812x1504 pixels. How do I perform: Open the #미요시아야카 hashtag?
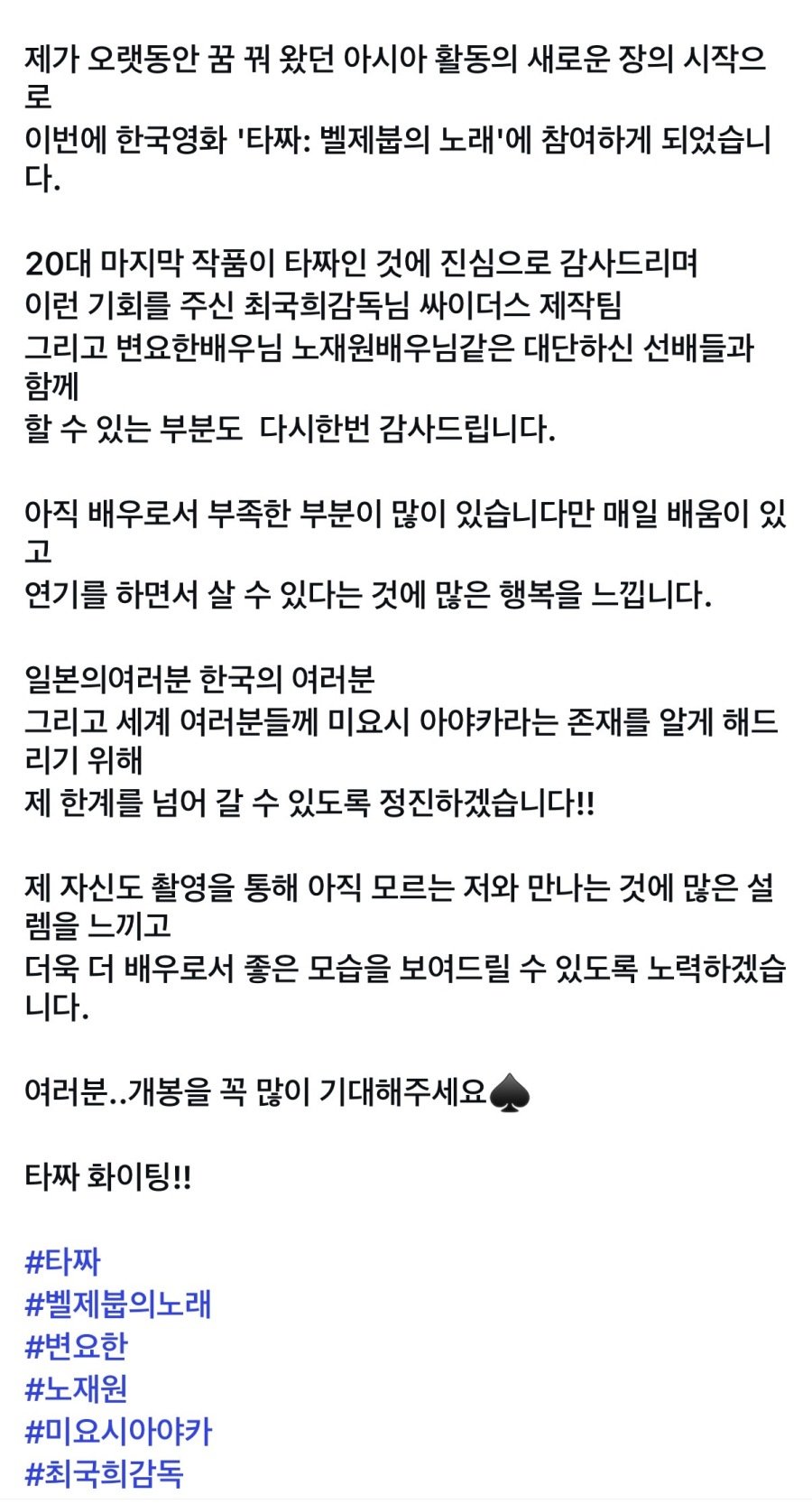pyautogui.click(x=118, y=1430)
